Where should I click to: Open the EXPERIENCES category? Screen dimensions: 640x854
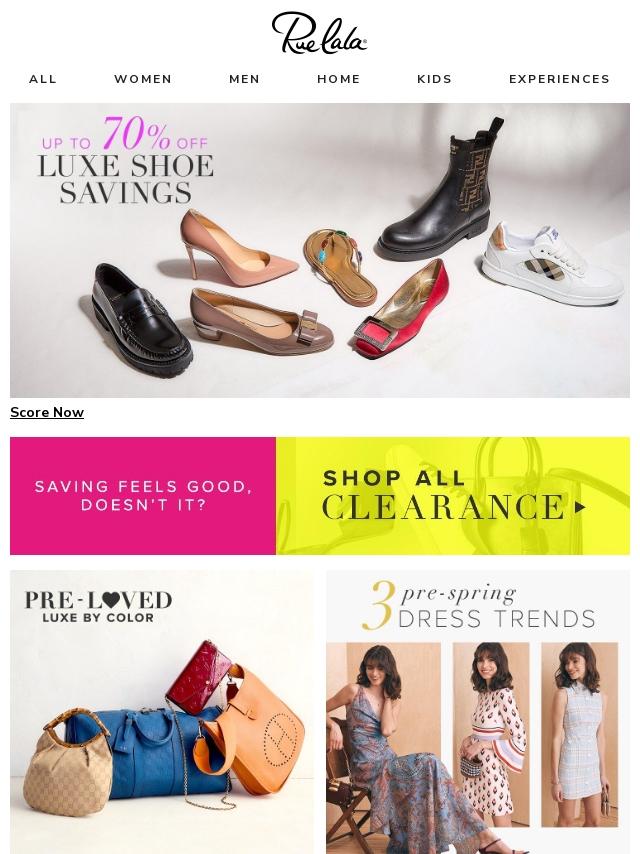tap(559, 79)
